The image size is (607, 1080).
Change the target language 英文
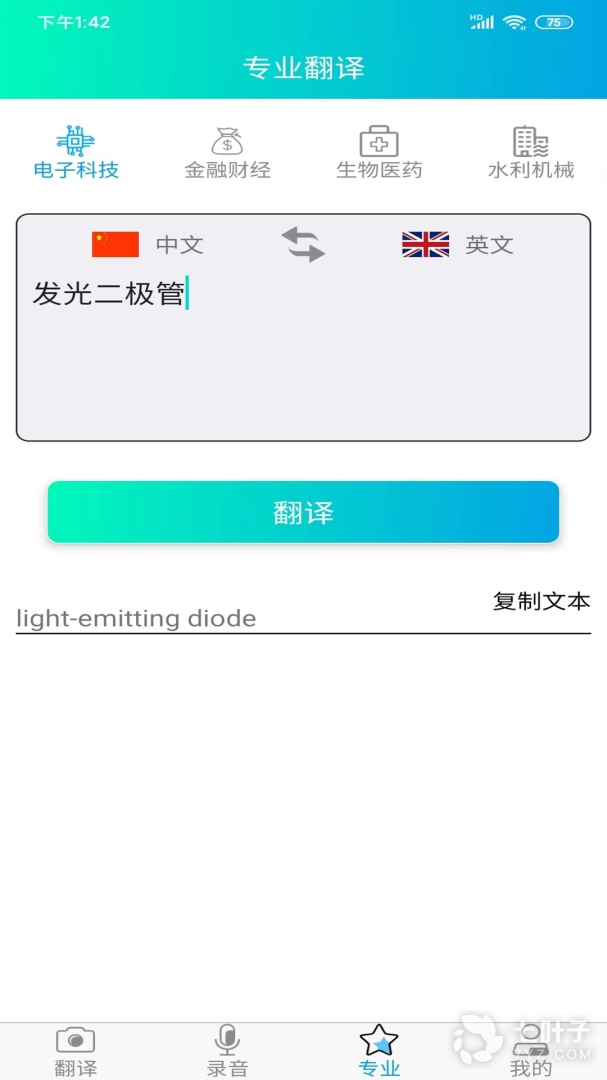(x=457, y=245)
